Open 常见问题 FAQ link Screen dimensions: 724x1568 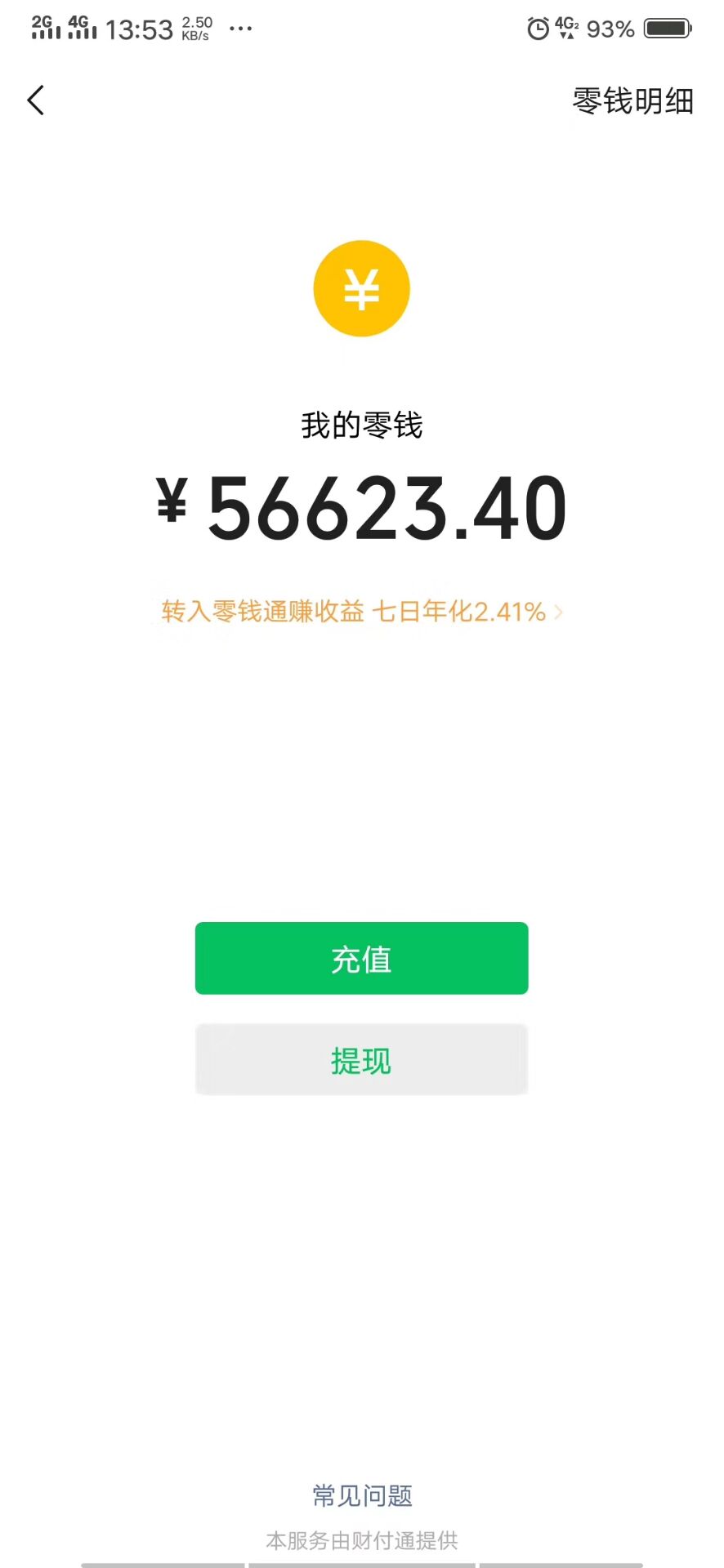362,1495
